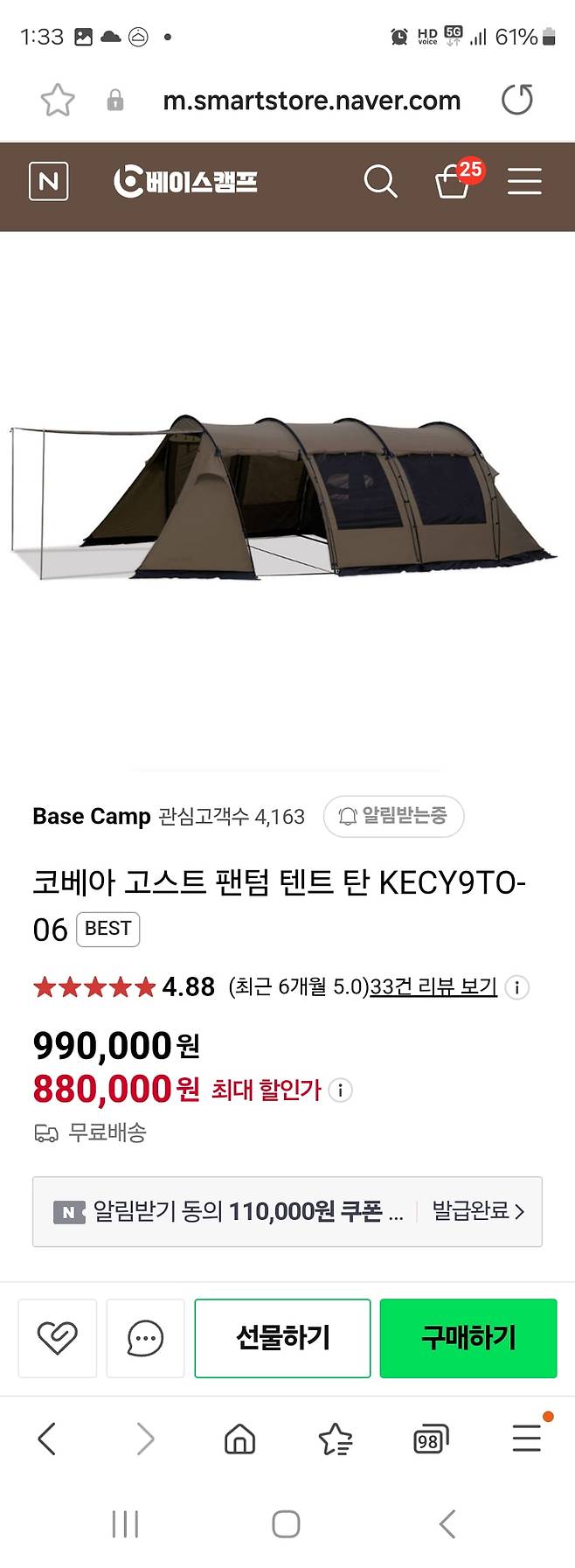Open the shopping cart with 25 items

tap(454, 181)
